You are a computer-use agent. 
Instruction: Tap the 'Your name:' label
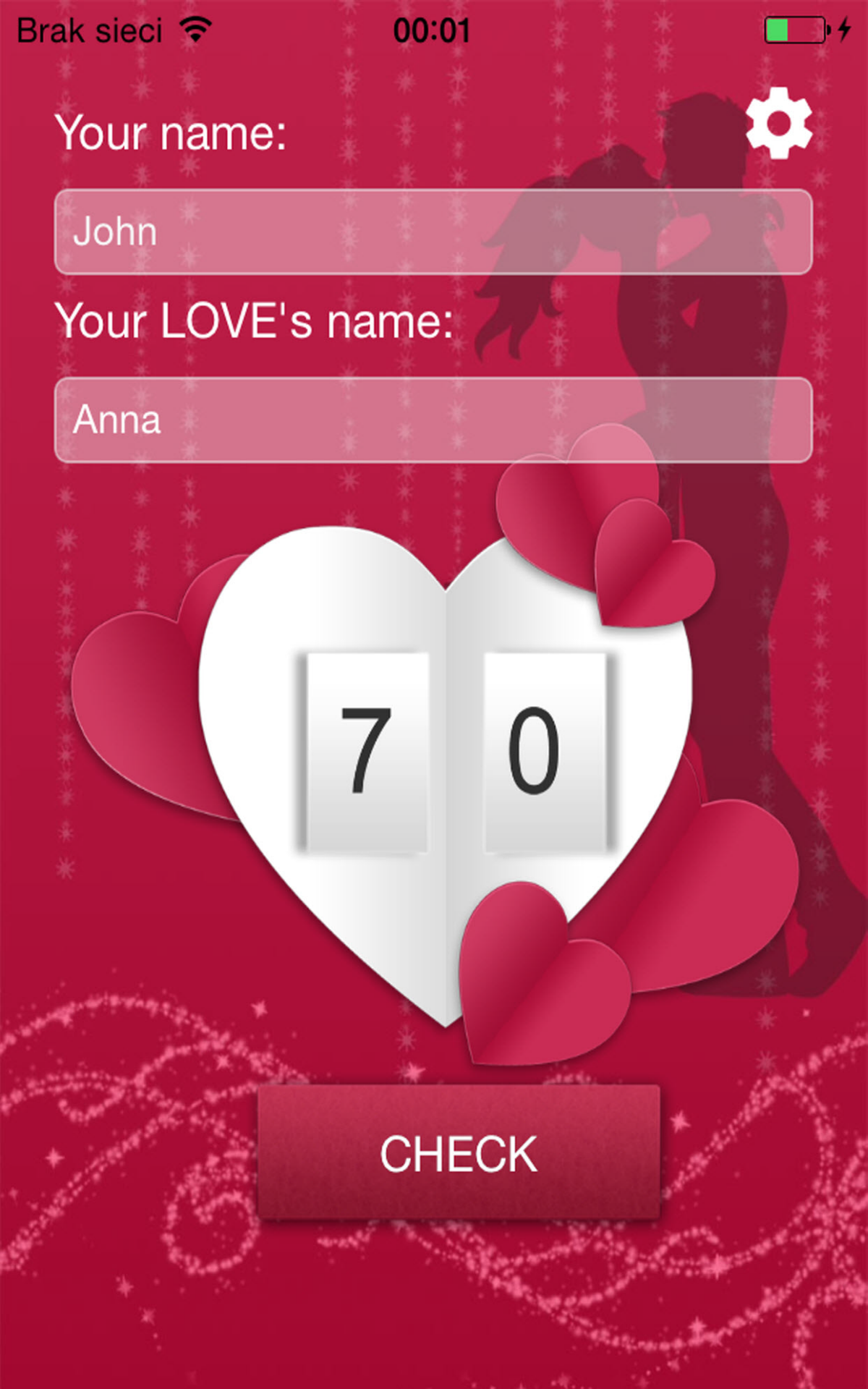(x=171, y=134)
